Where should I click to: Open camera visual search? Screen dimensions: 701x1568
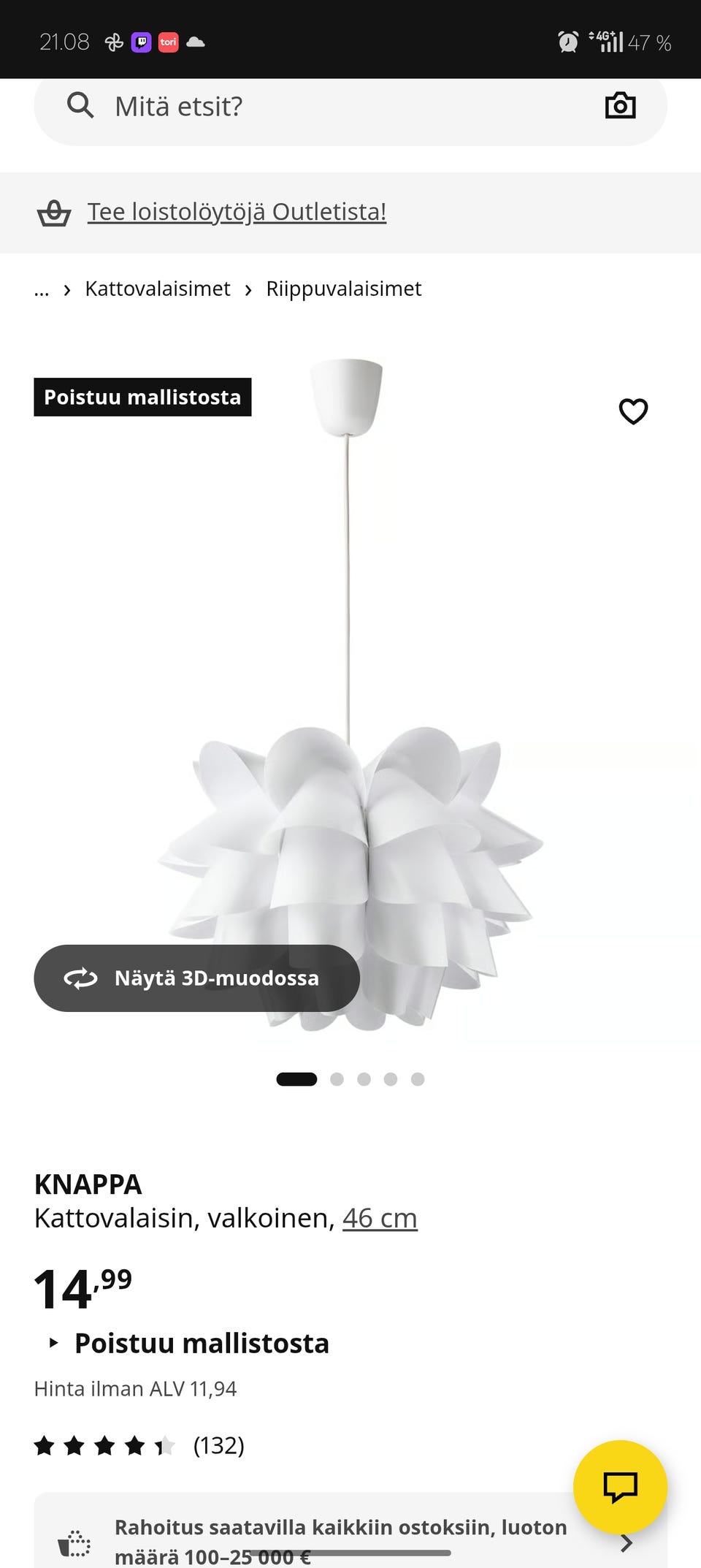620,106
